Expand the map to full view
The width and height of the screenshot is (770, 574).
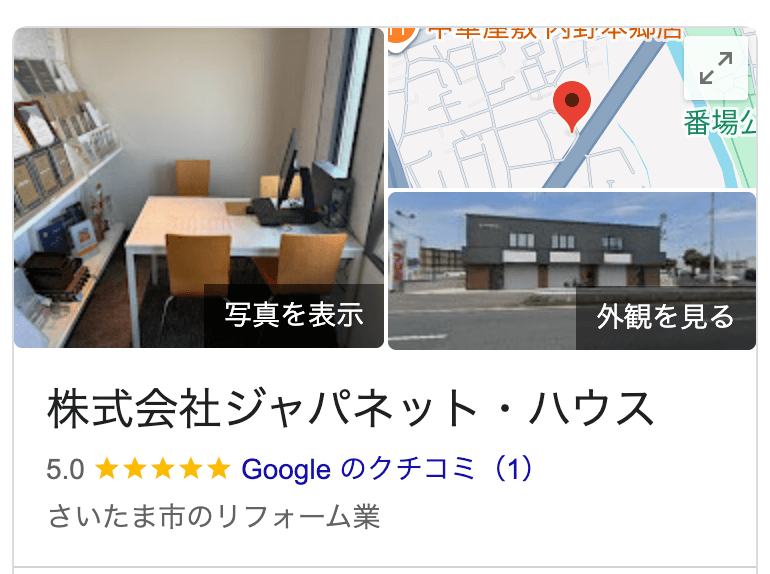click(716, 68)
